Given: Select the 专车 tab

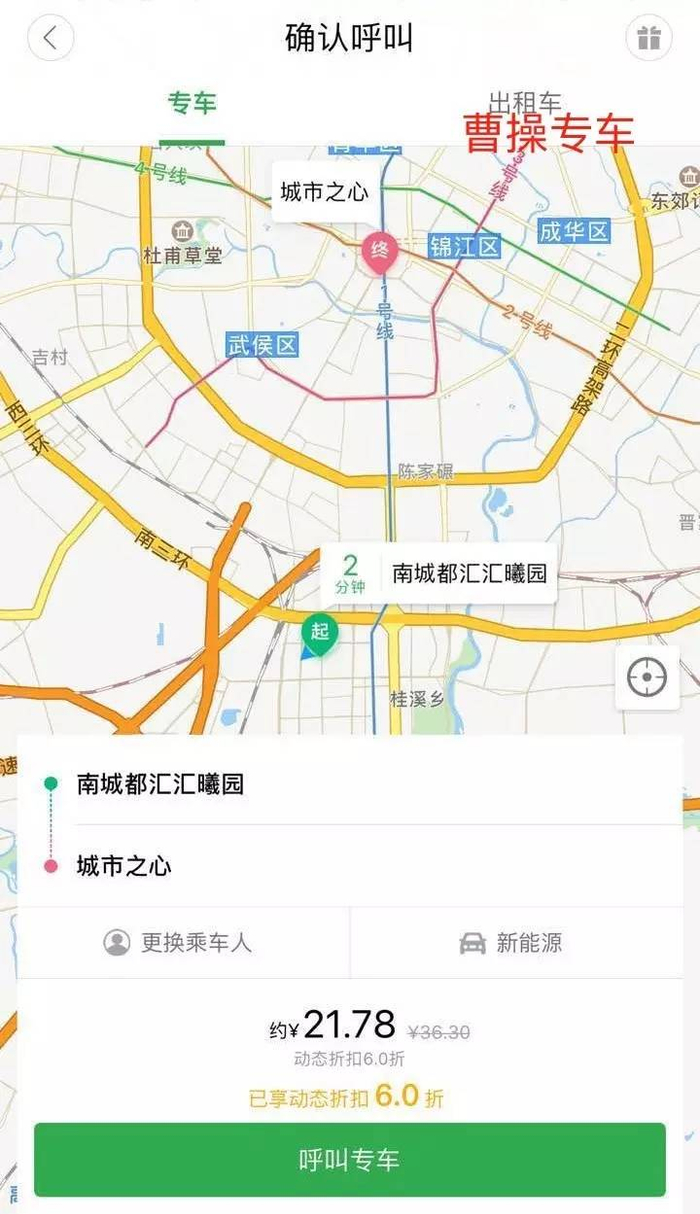Looking at the screenshot, I should tap(192, 104).
